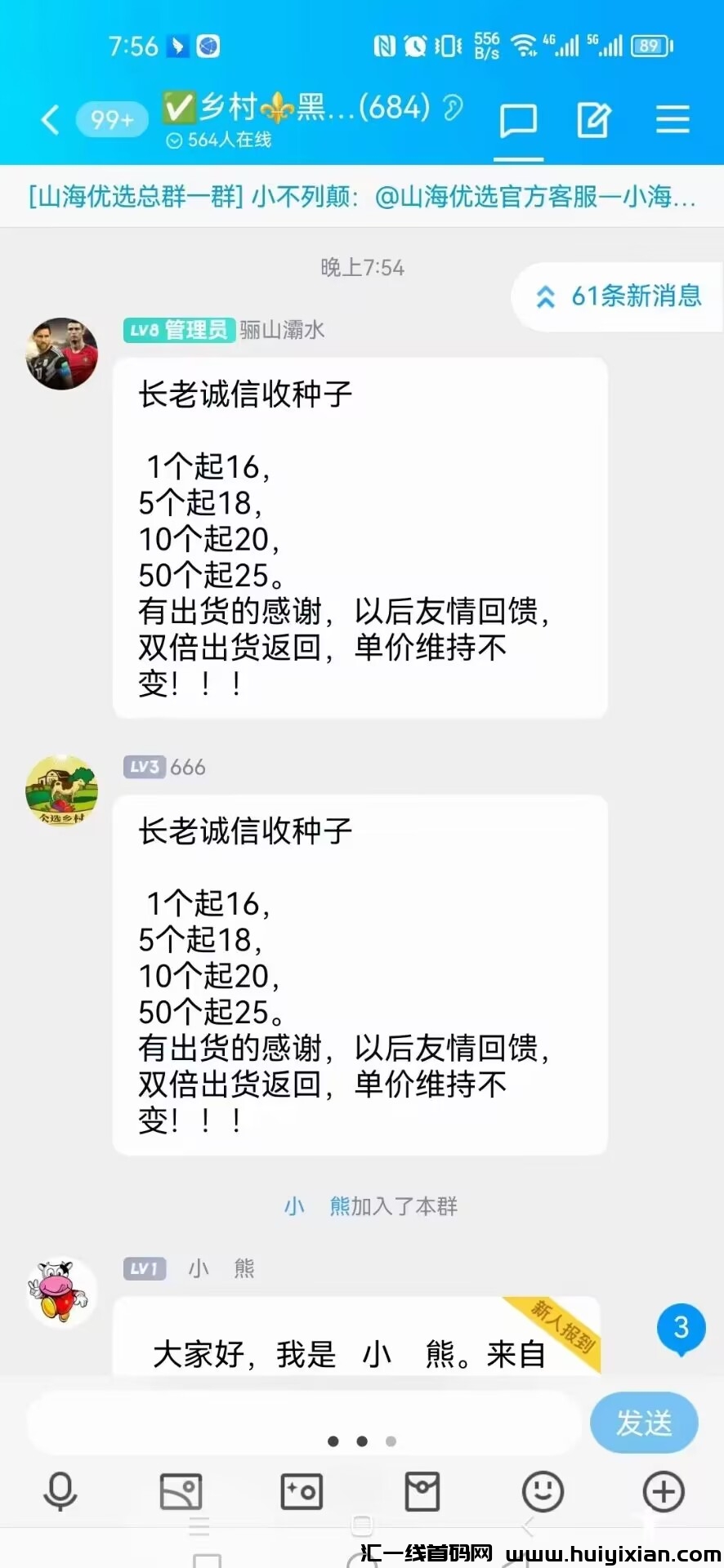Open the group settings hamburger menu
The height and width of the screenshot is (1568, 724).
673,119
